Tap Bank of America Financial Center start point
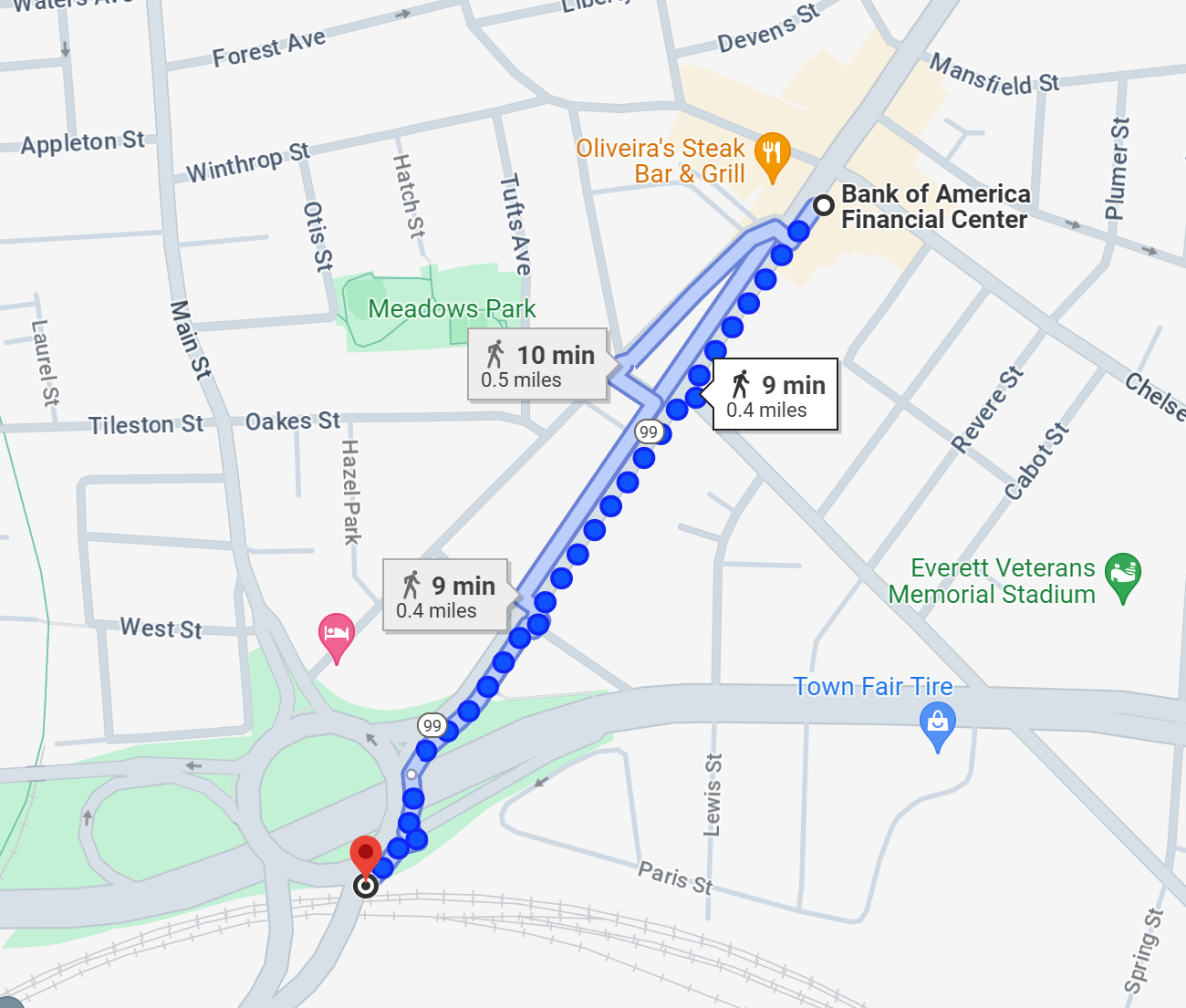 [x=824, y=205]
